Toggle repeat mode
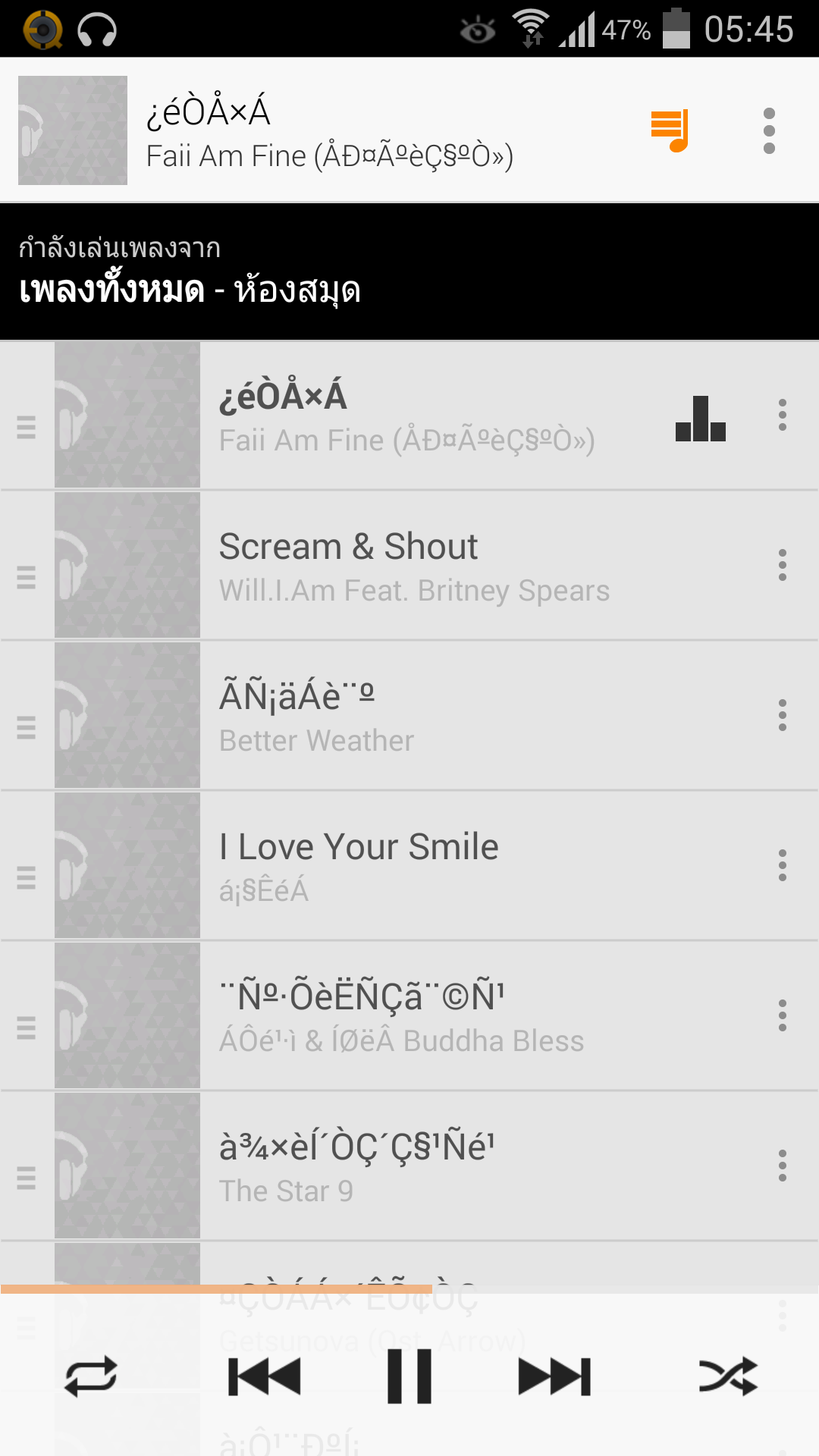Screen dimensions: 819x1456 coord(91,1376)
